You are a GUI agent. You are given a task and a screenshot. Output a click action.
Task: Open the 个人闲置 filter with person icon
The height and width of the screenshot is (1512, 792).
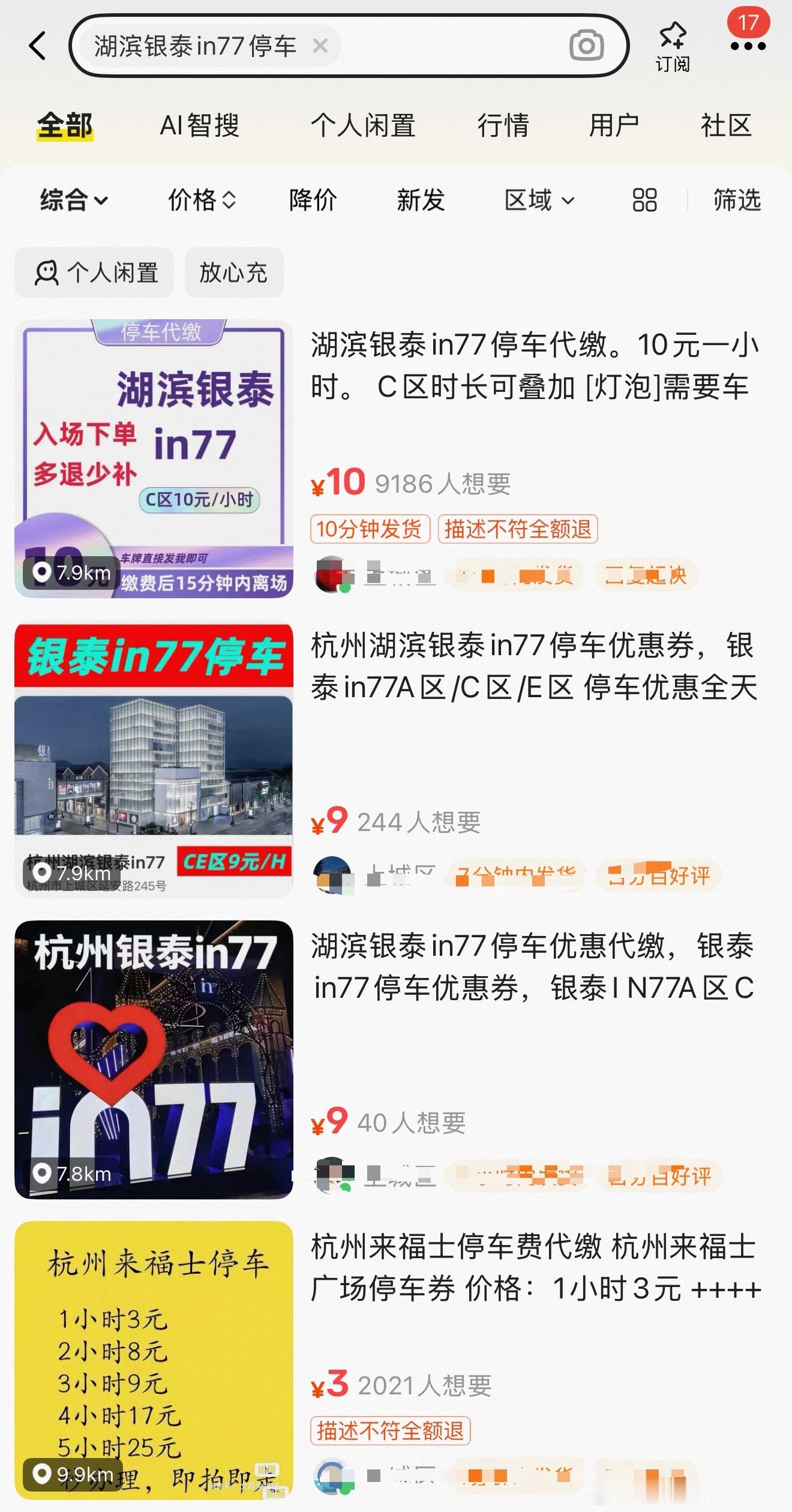click(94, 272)
